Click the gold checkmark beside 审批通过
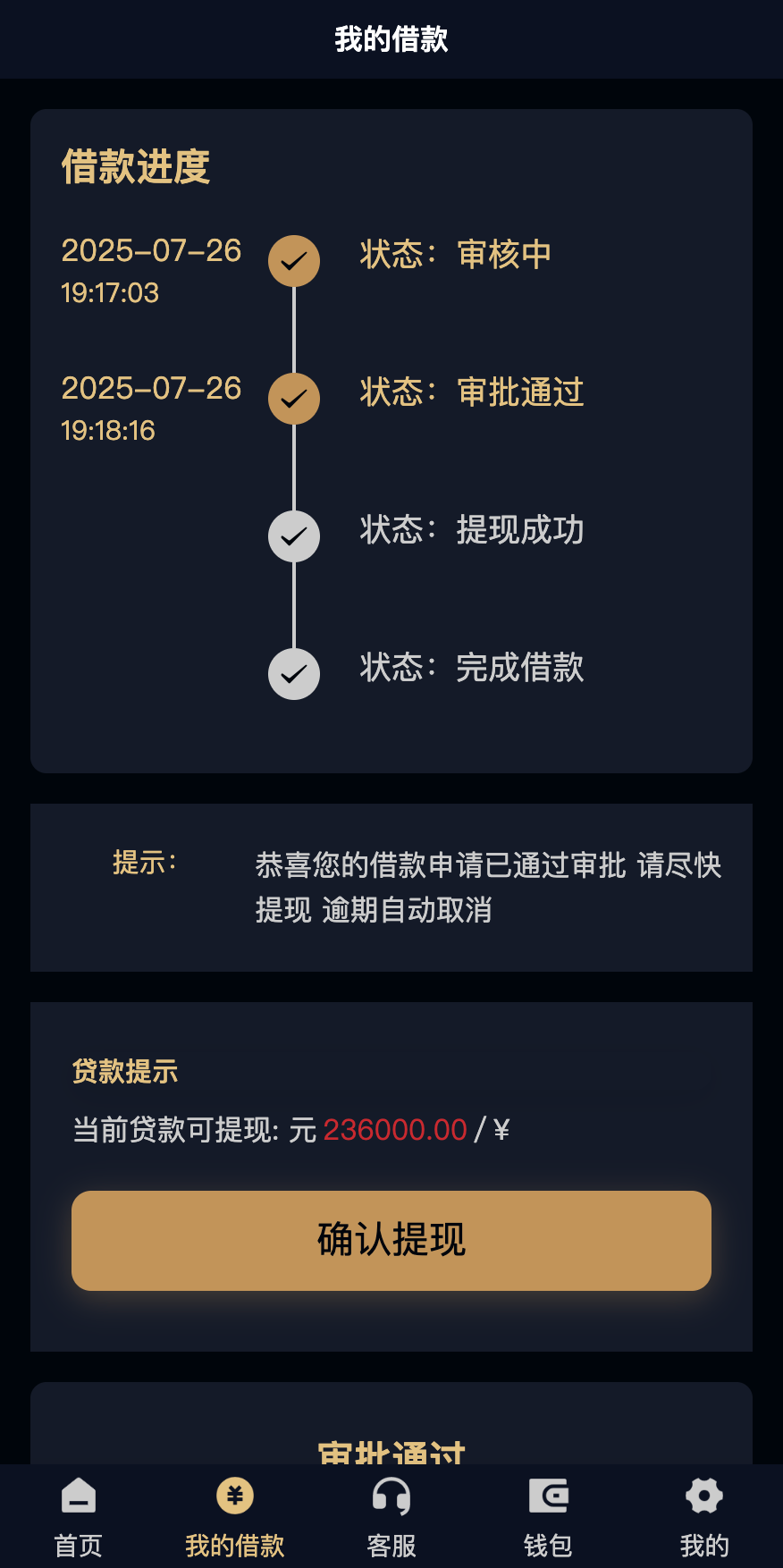 pos(293,399)
